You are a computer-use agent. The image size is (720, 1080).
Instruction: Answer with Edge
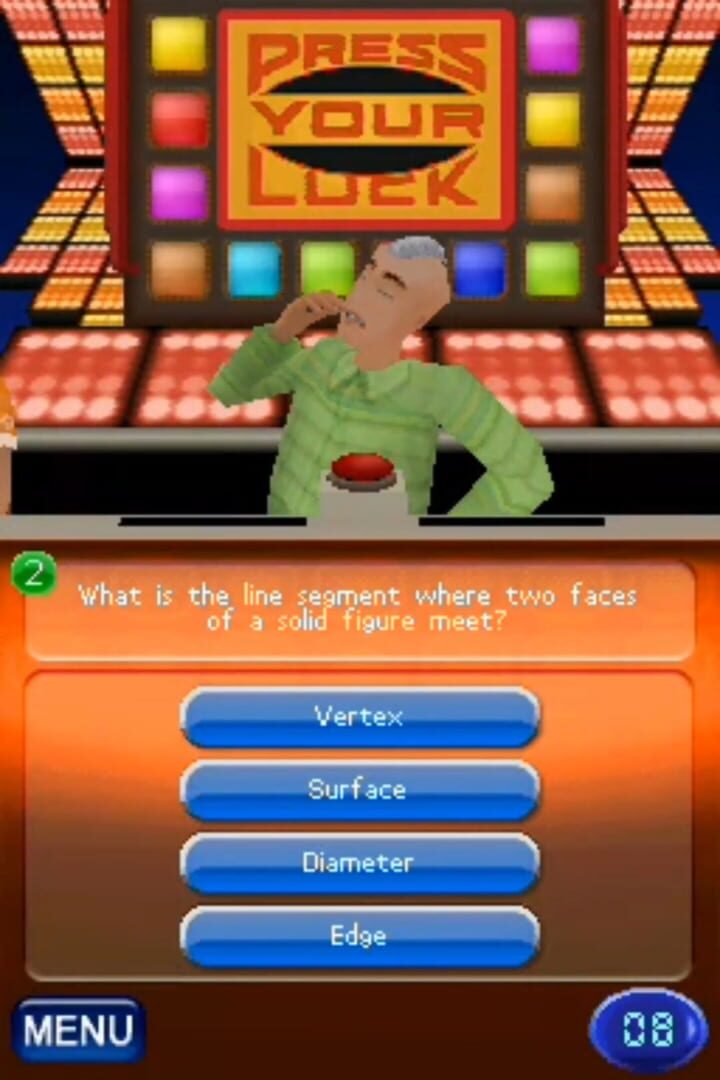[x=360, y=936]
